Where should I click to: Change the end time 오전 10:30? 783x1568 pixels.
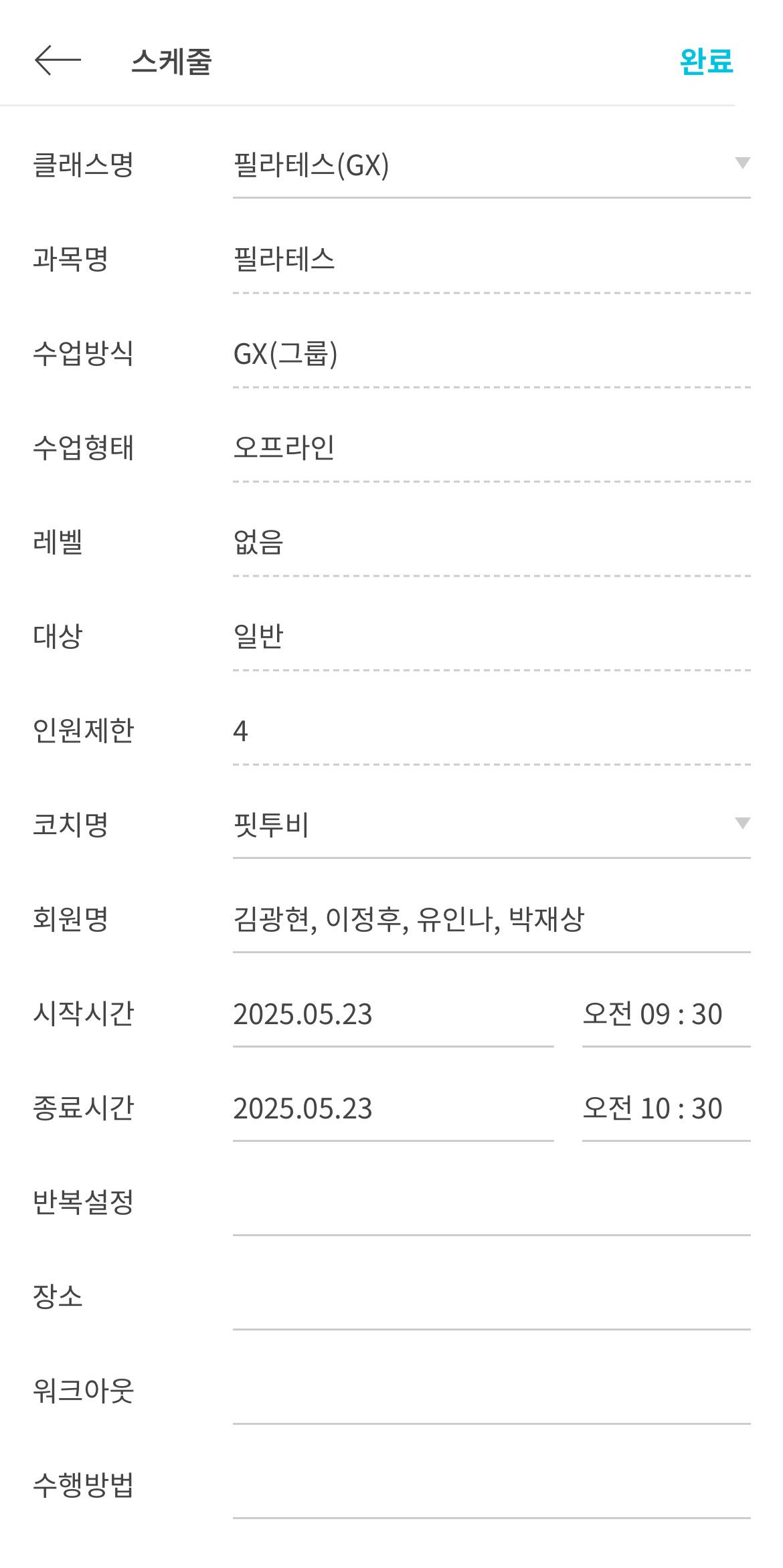[x=666, y=1108]
